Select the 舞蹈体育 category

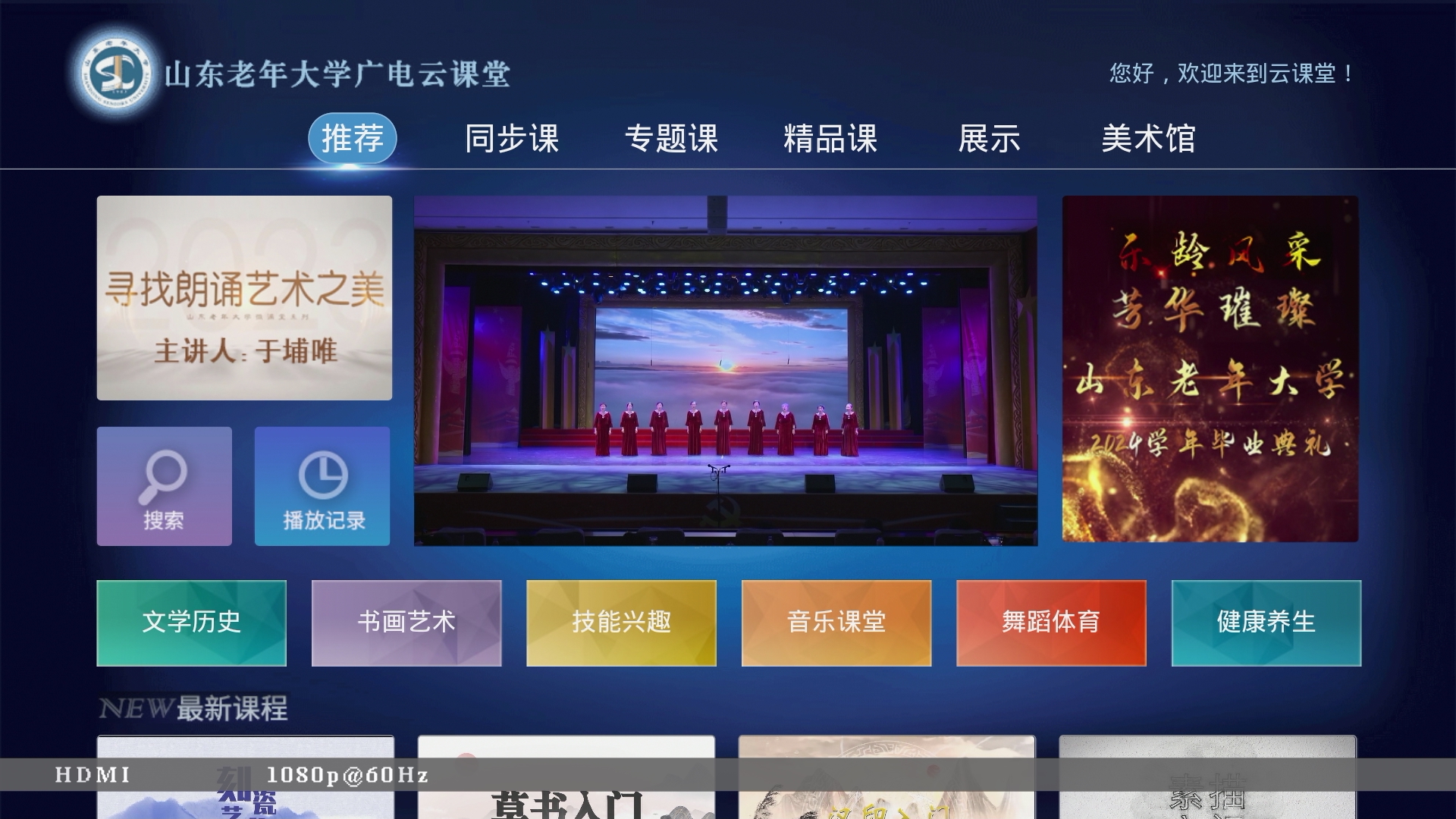click(1051, 623)
